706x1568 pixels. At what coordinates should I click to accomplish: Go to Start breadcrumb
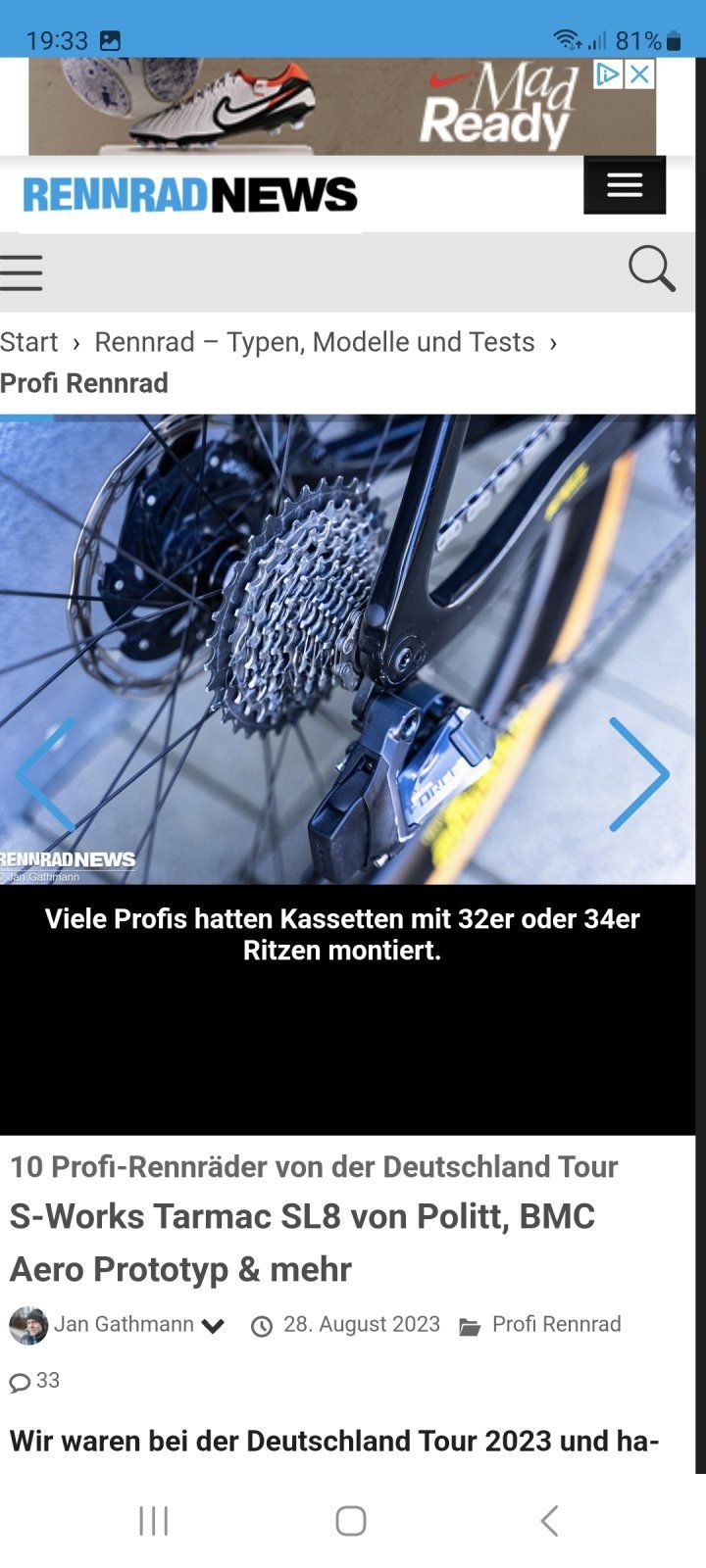[29, 342]
